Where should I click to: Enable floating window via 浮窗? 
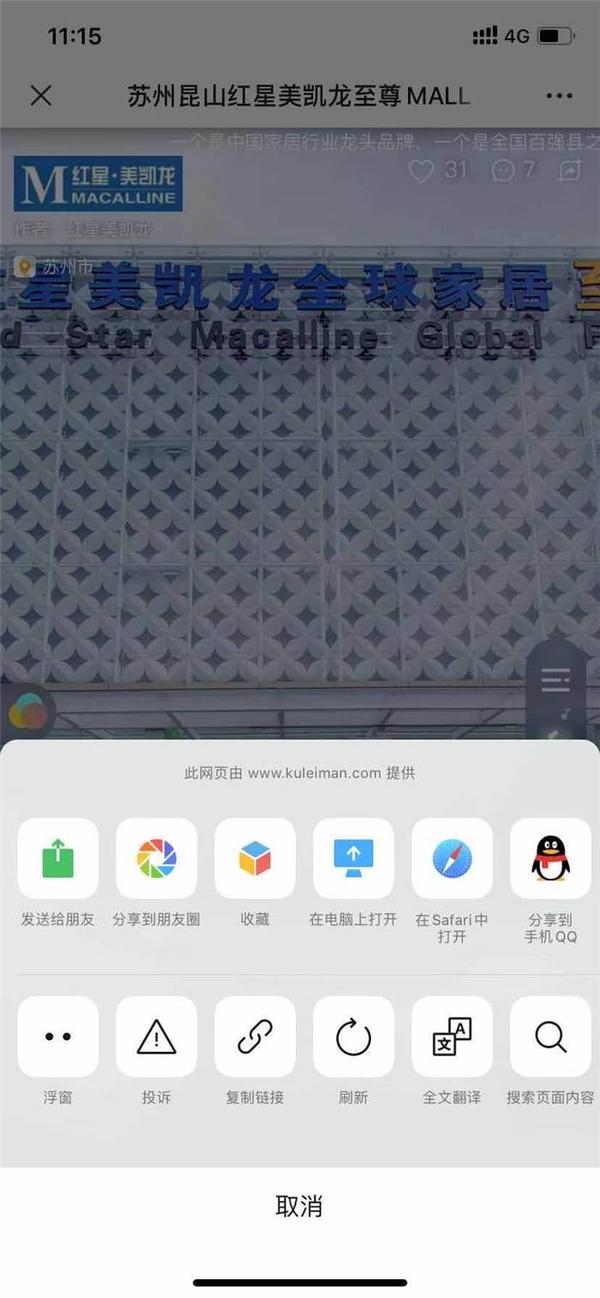58,1037
